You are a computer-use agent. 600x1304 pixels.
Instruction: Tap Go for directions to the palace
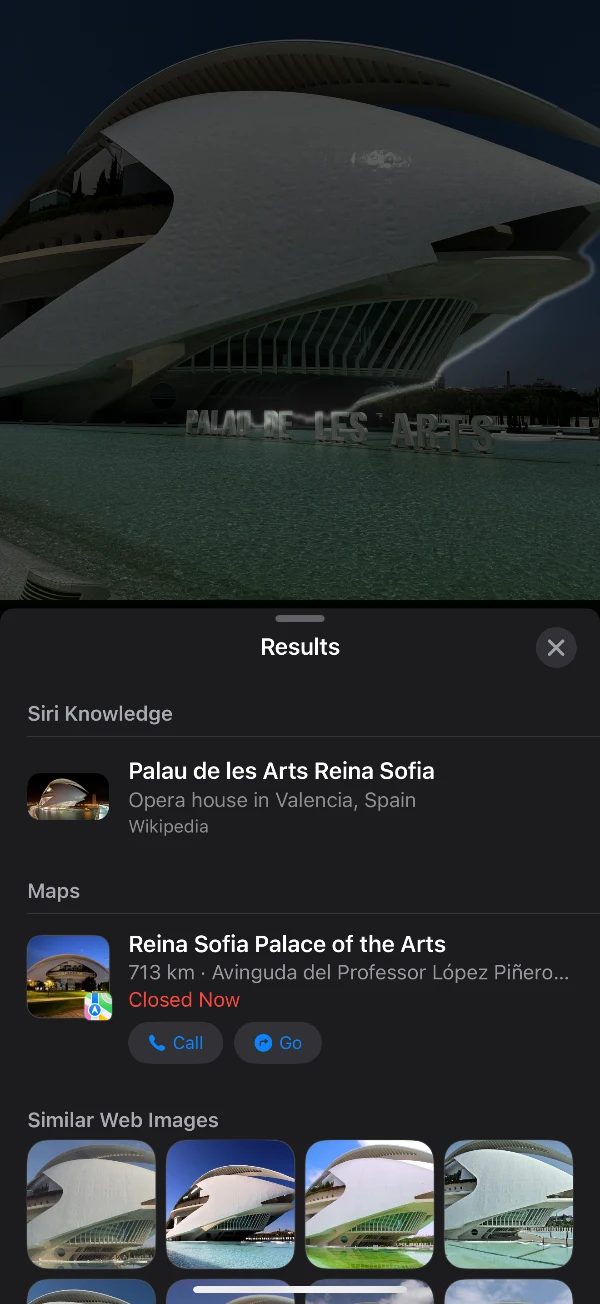278,1043
